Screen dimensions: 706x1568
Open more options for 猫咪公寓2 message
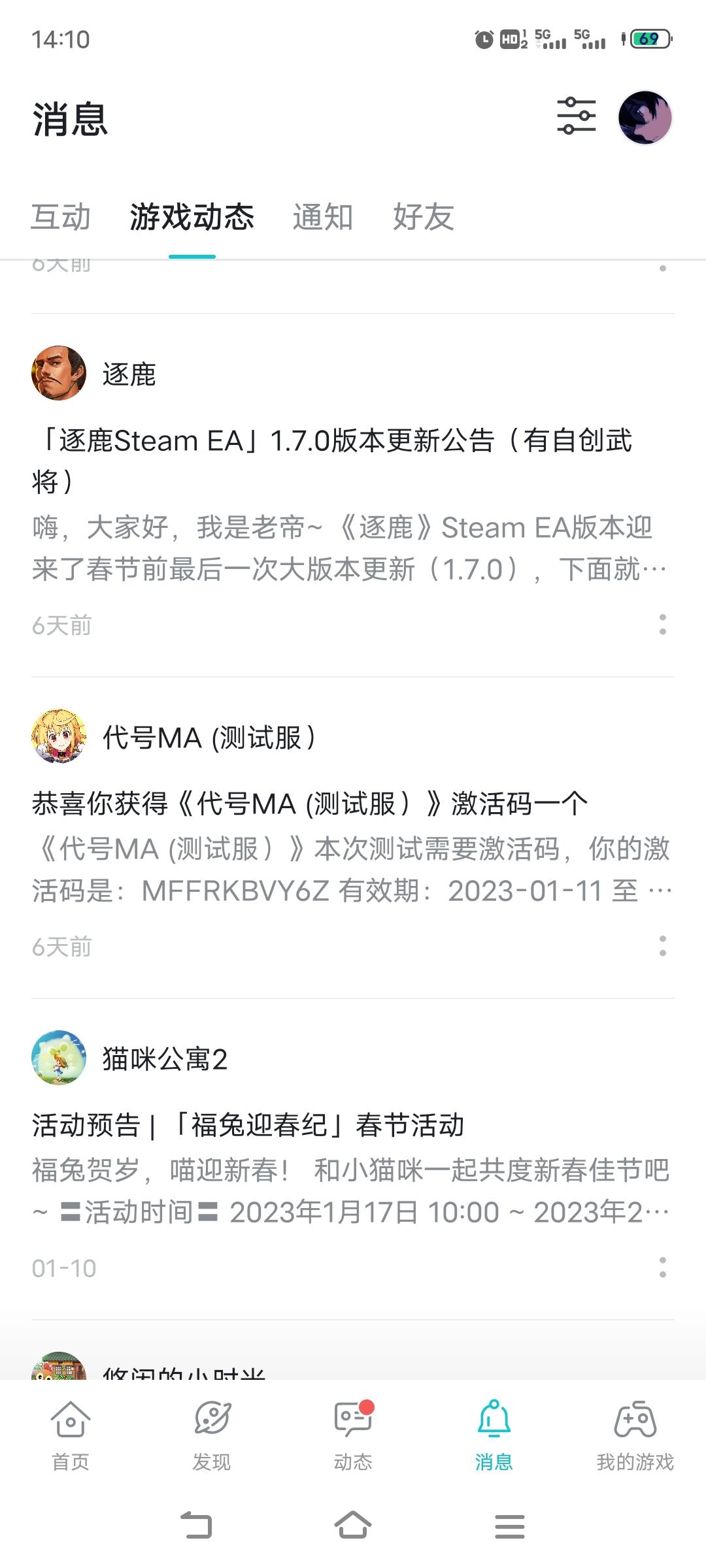coord(662,1267)
